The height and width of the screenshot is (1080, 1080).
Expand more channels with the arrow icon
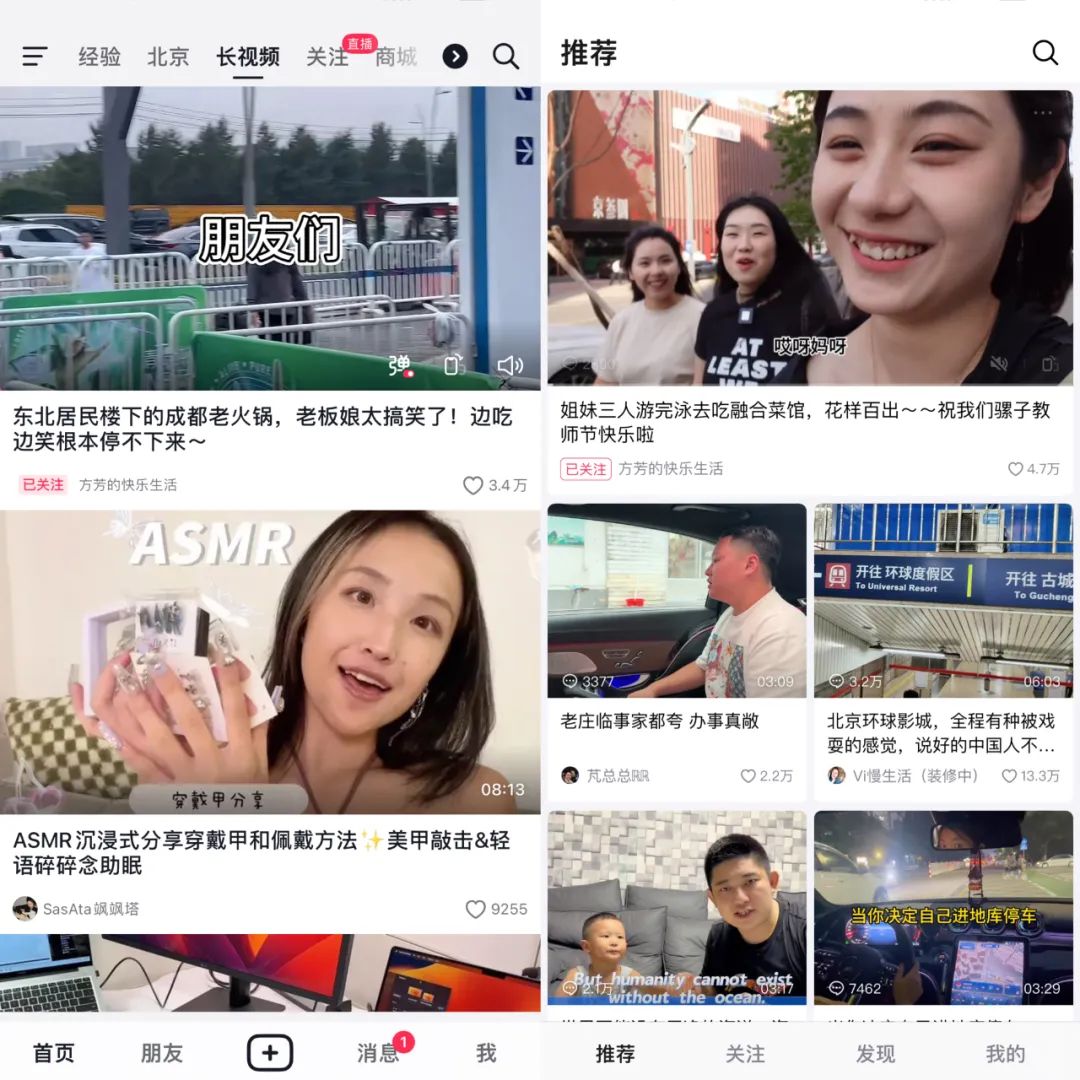tap(455, 57)
